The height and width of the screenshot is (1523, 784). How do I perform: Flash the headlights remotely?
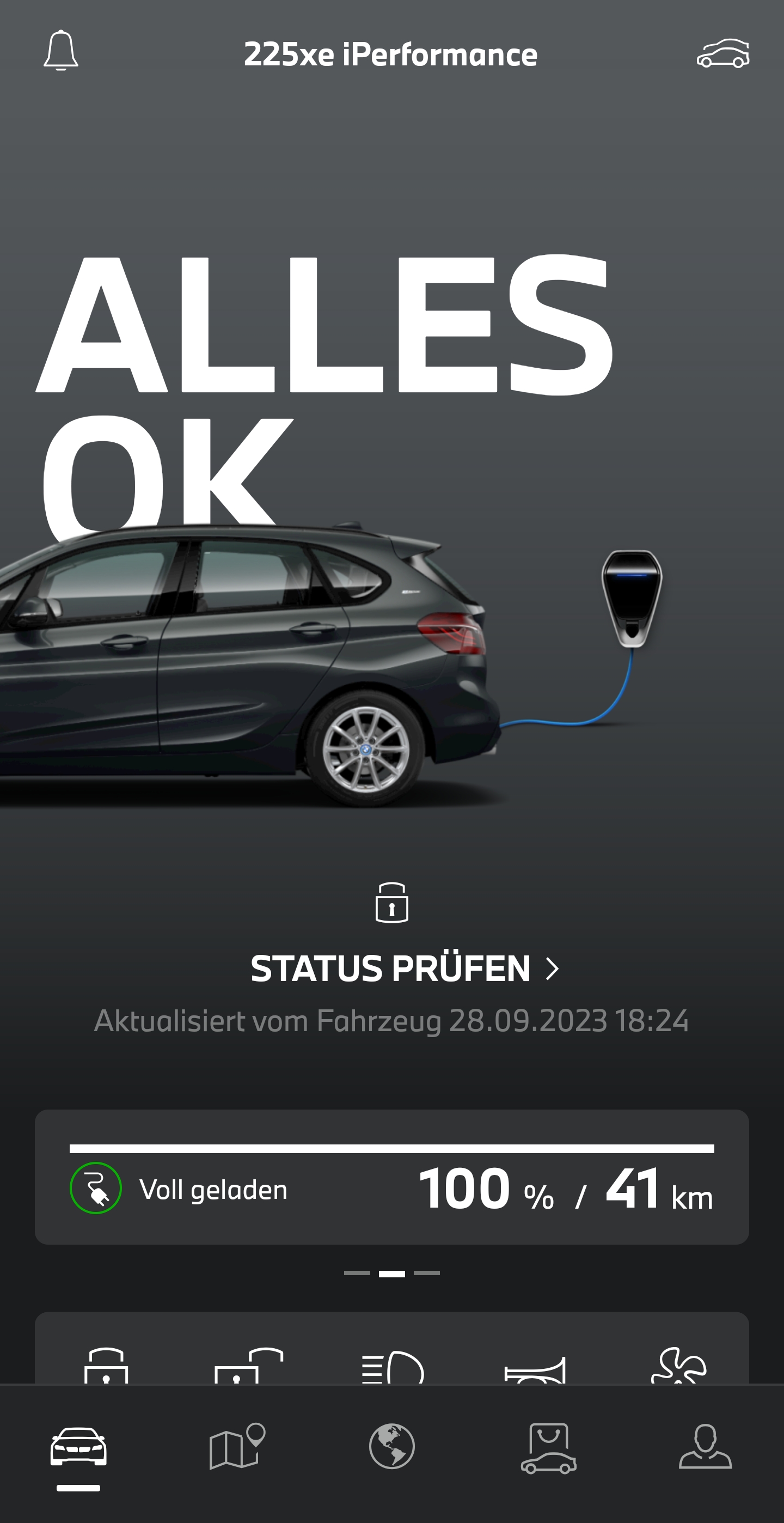(393, 1367)
